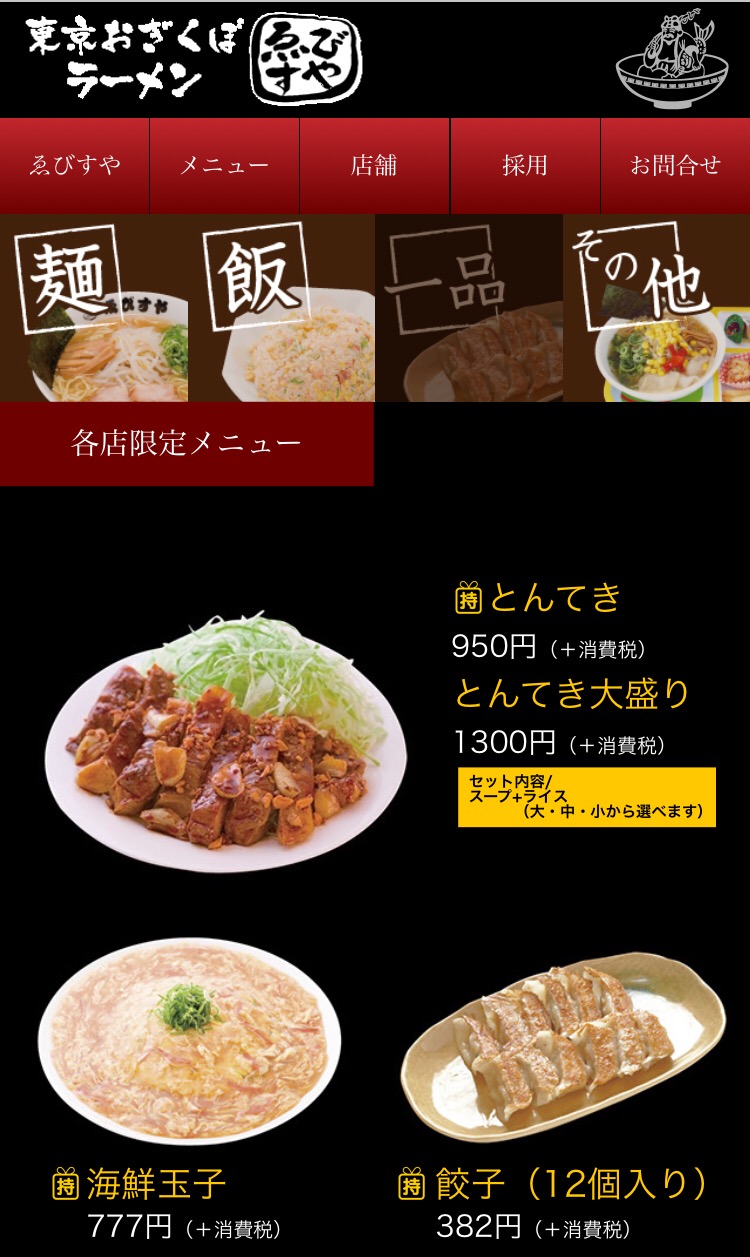Select the 麺 noodles category tile
Screen dimensions: 750x1257
(94, 308)
